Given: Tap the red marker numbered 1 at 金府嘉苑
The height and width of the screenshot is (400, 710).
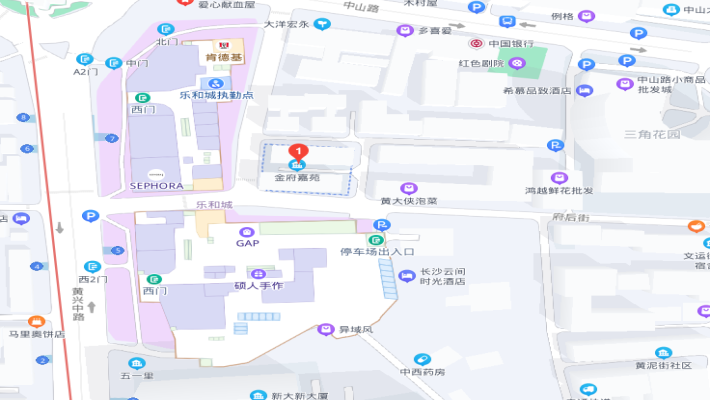Looking at the screenshot, I should [297, 152].
